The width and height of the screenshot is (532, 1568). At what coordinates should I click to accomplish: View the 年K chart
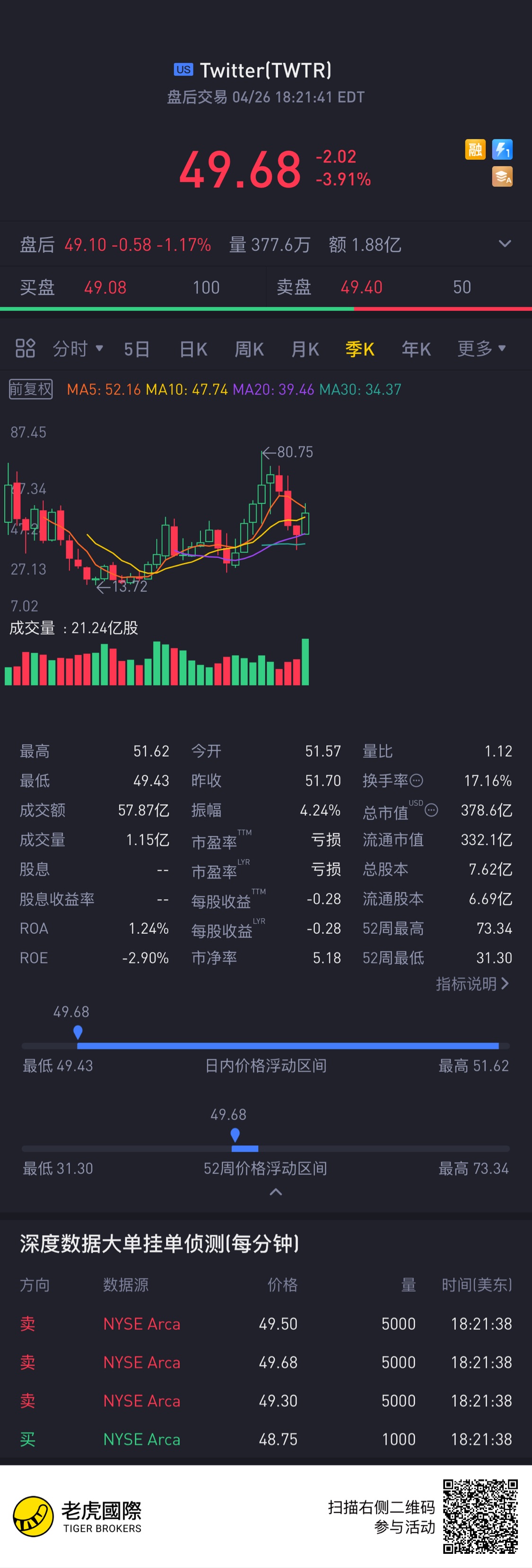[416, 349]
